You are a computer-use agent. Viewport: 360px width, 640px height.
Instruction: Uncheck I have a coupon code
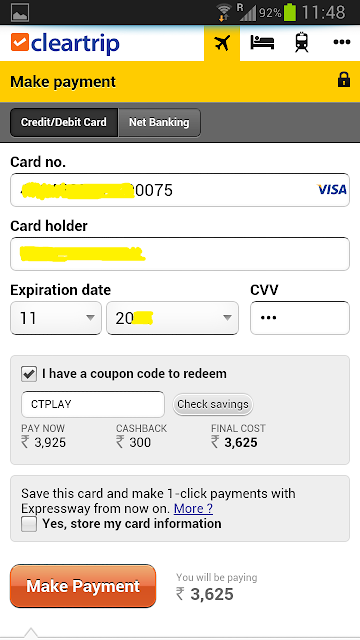tap(29, 374)
